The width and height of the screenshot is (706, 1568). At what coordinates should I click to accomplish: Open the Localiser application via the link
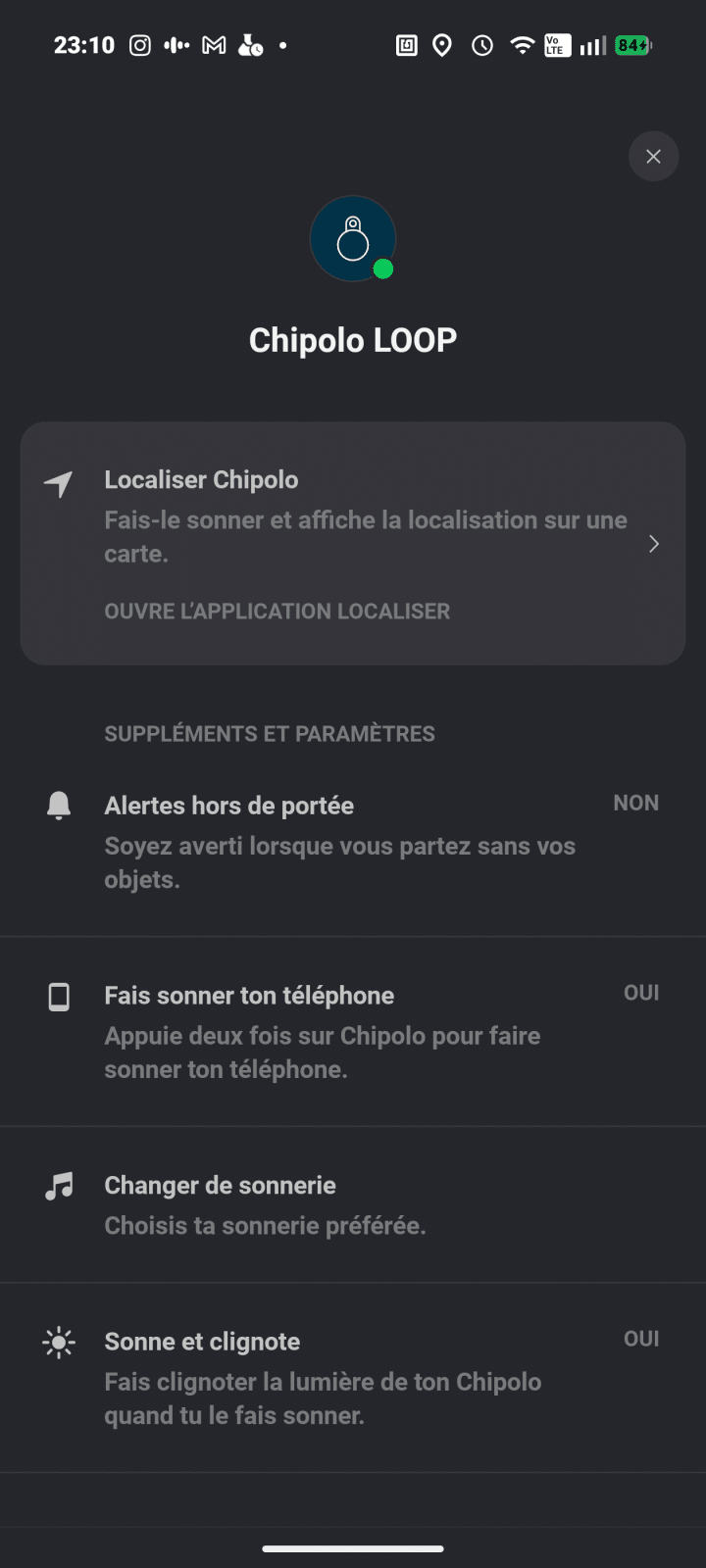[277, 611]
